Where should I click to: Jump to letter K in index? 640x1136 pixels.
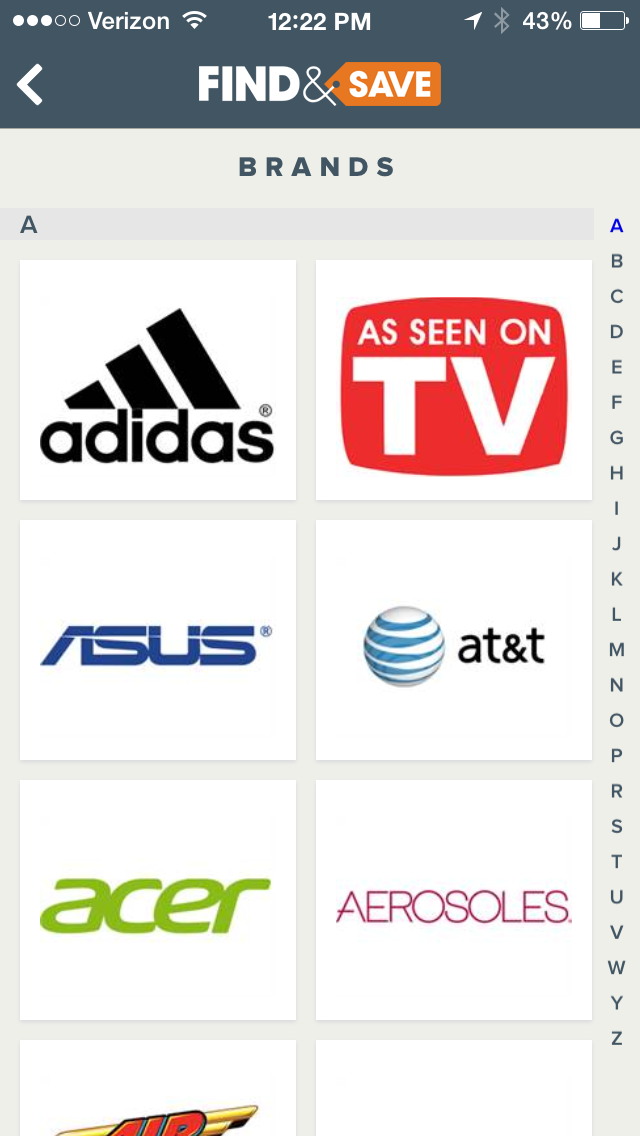tap(617, 579)
